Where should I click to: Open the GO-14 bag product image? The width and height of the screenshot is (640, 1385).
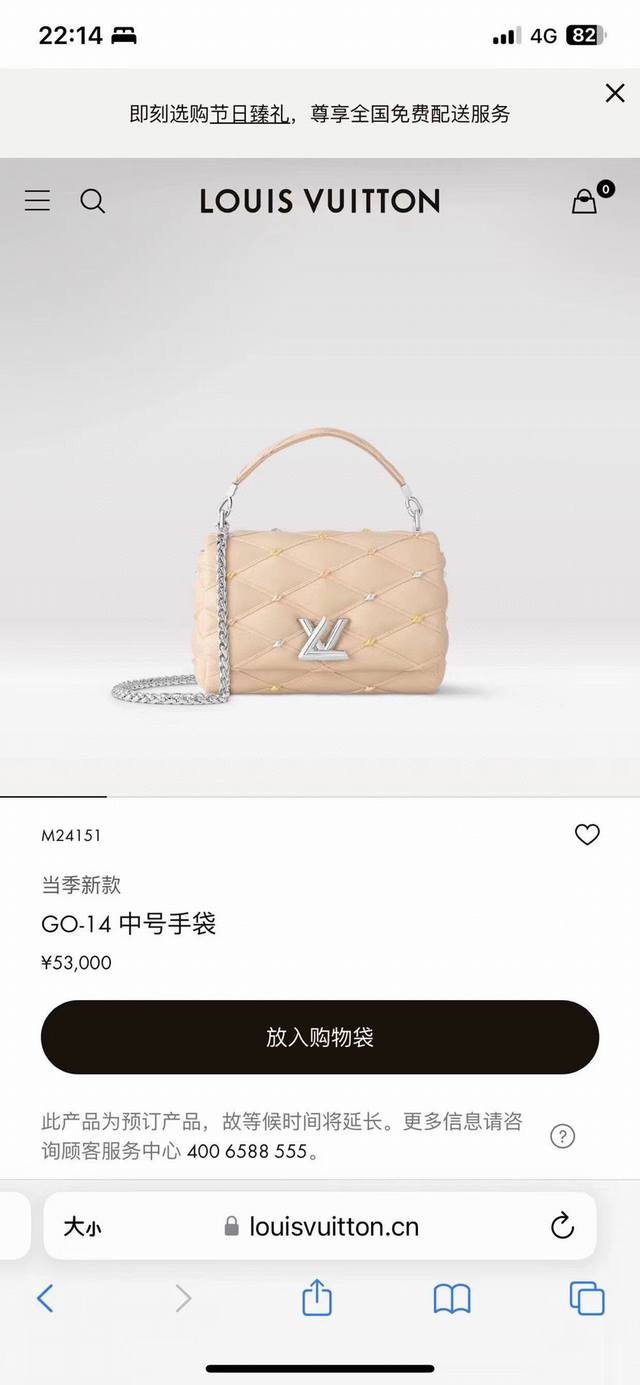(320, 562)
